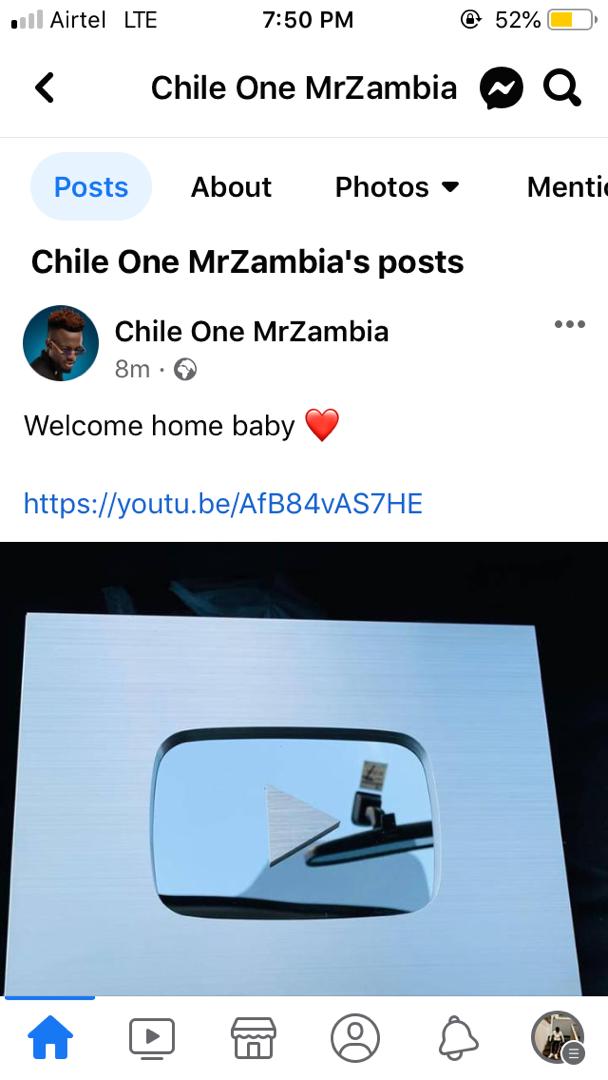
Task: Open the youtu.be link in the post
Action: 223,503
